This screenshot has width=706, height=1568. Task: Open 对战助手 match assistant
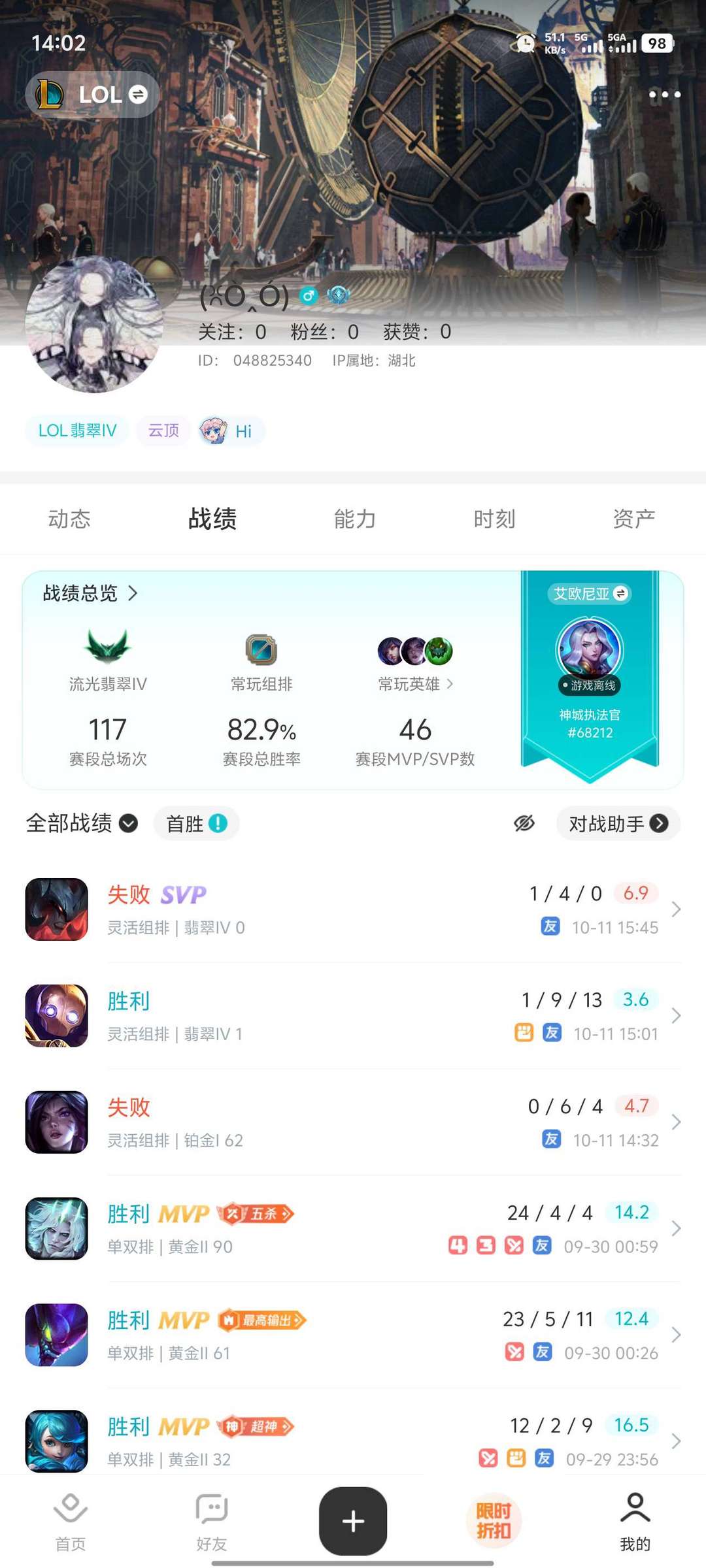618,823
